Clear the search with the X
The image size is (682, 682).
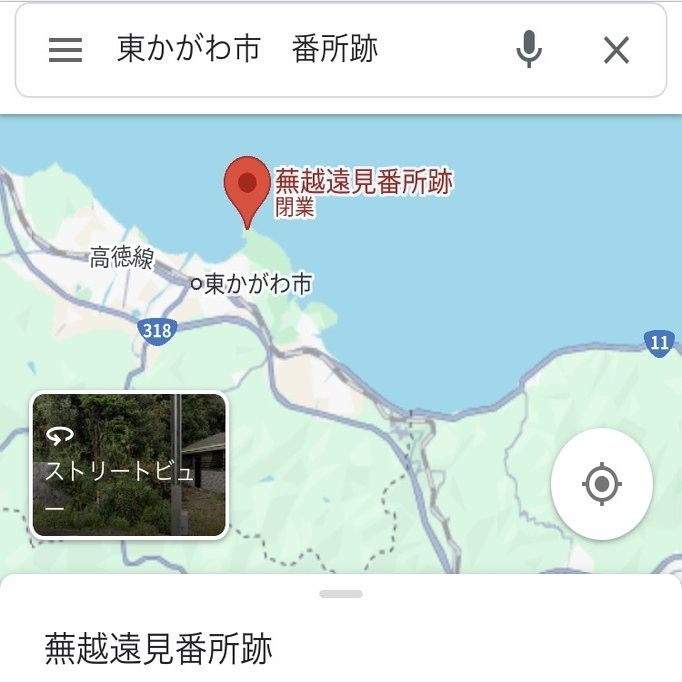(x=616, y=50)
